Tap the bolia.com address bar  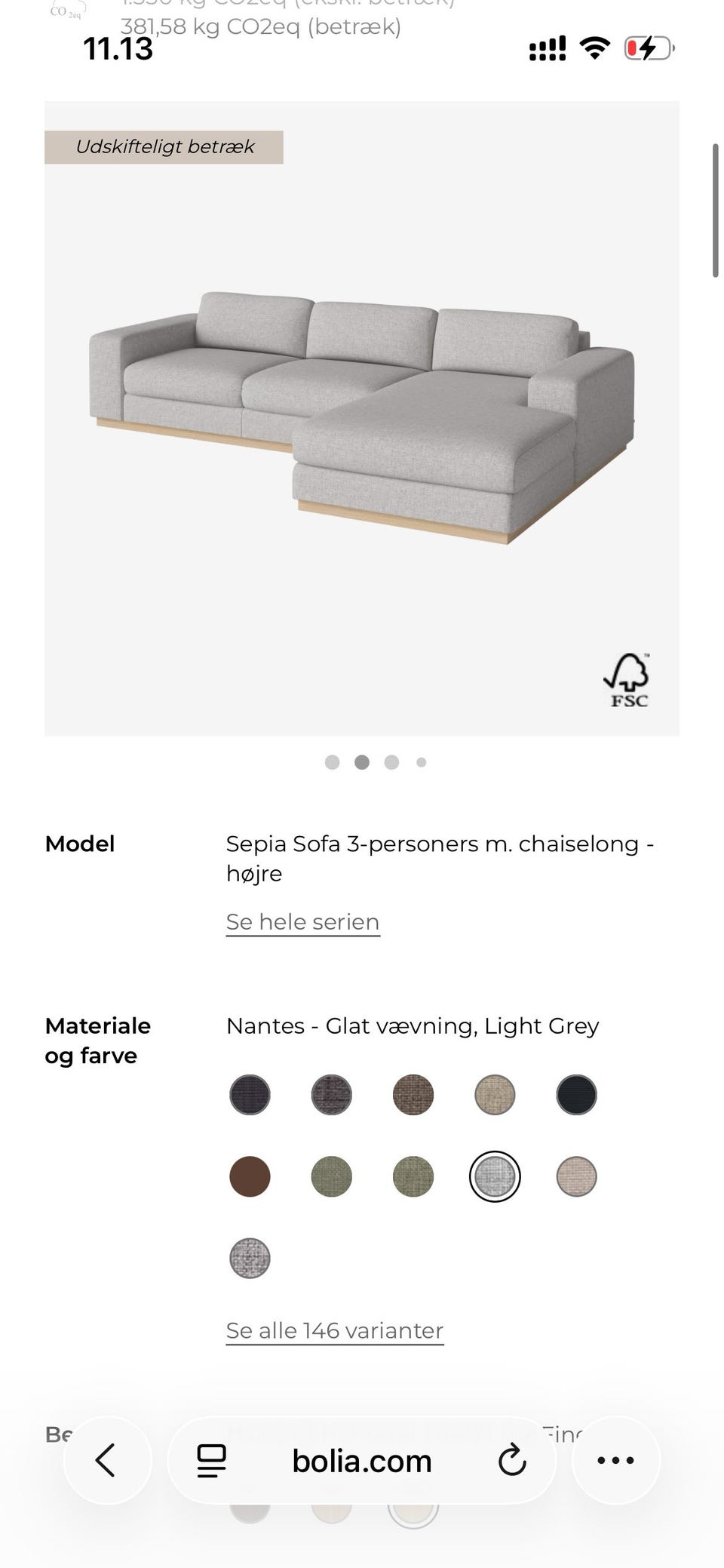pyautogui.click(x=360, y=1459)
